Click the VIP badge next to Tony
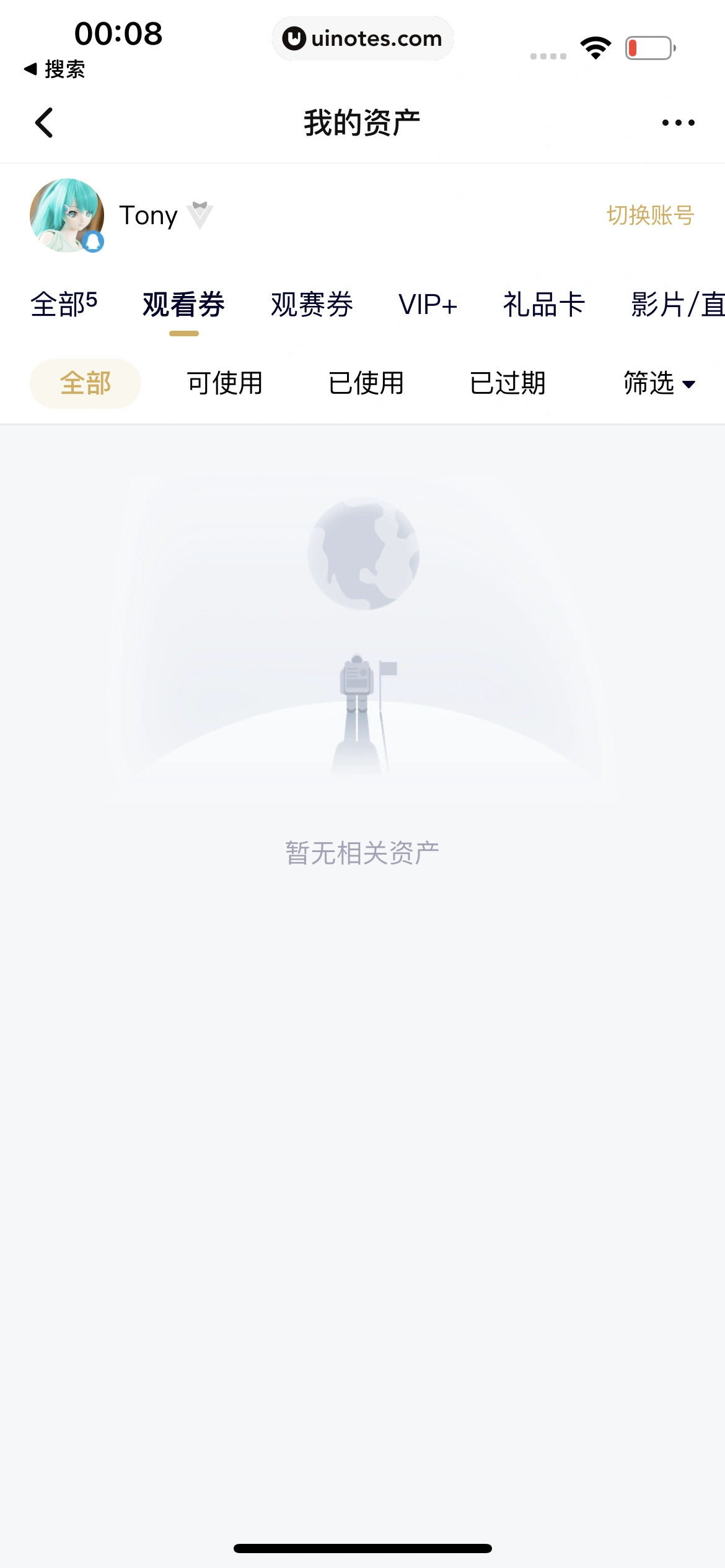The width and height of the screenshot is (725, 1568). coord(201,216)
